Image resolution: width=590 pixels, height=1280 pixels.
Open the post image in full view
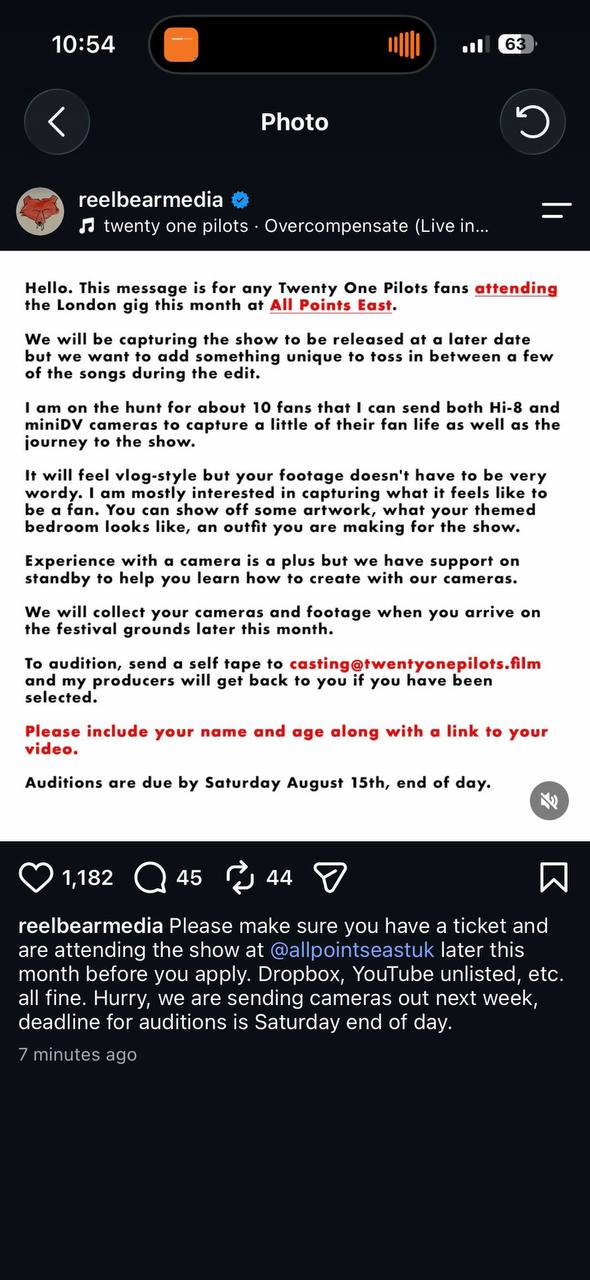click(295, 545)
